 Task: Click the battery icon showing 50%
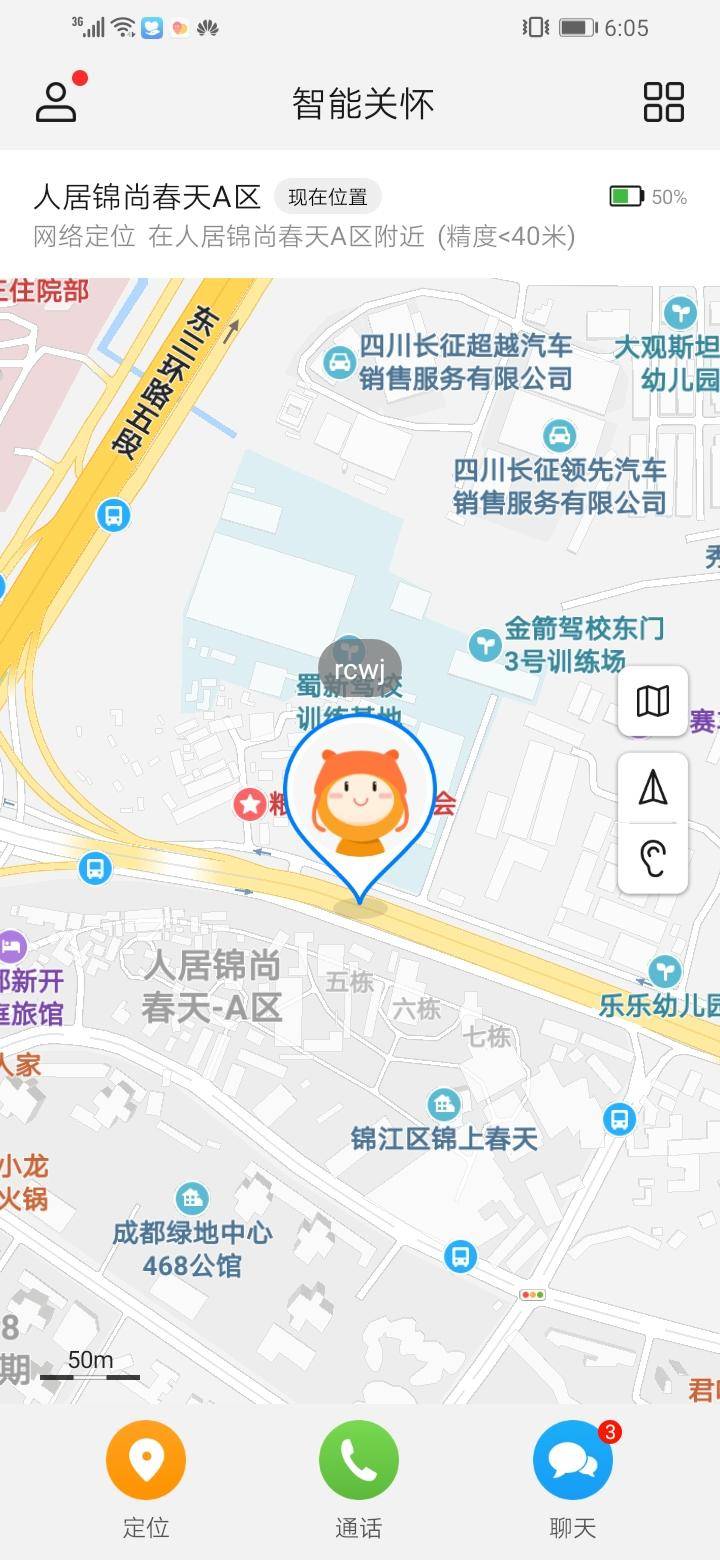(x=628, y=196)
